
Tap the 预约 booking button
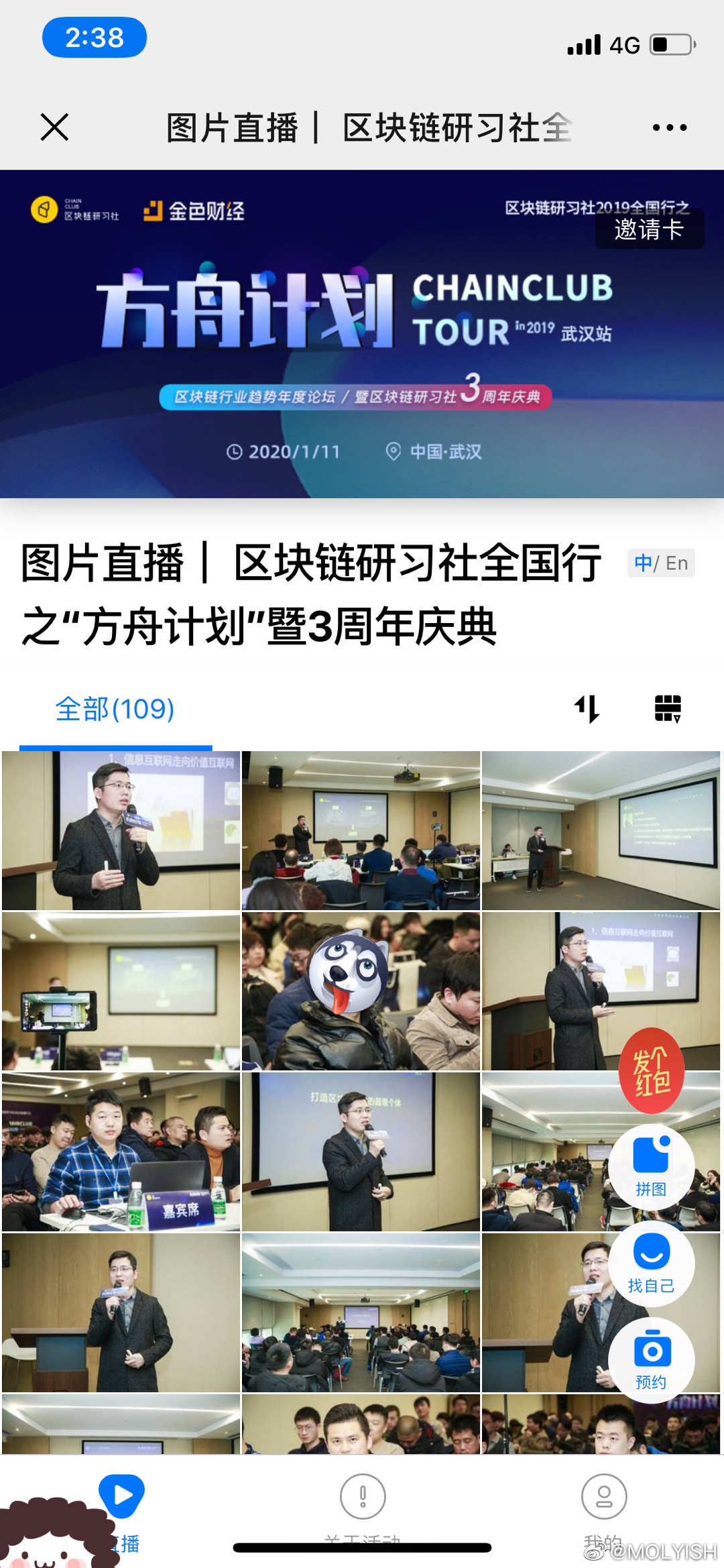[651, 1360]
